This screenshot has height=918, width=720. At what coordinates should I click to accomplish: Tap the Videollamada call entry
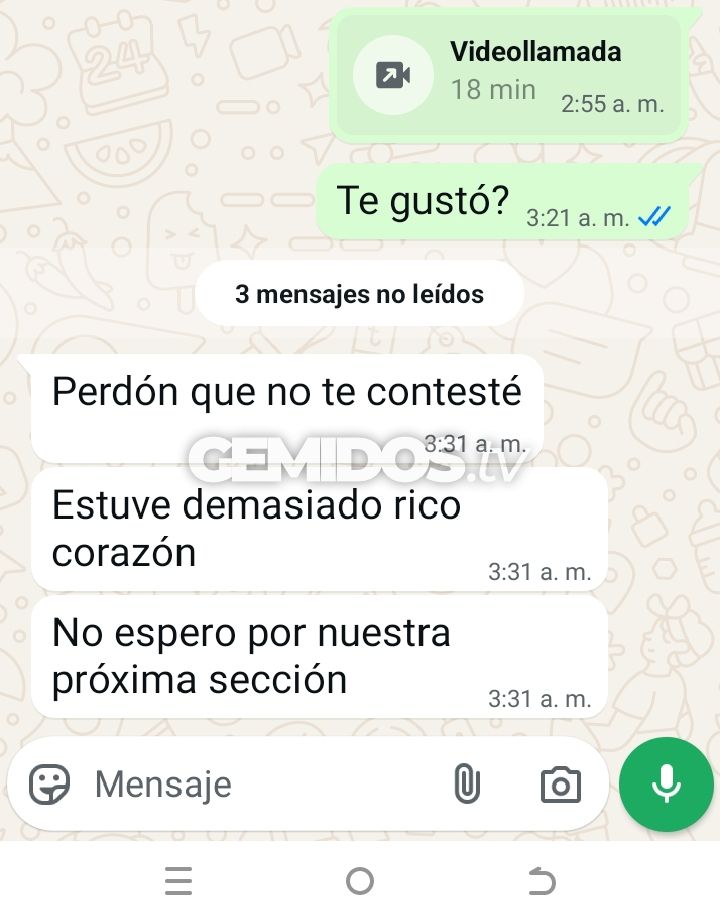(x=510, y=75)
